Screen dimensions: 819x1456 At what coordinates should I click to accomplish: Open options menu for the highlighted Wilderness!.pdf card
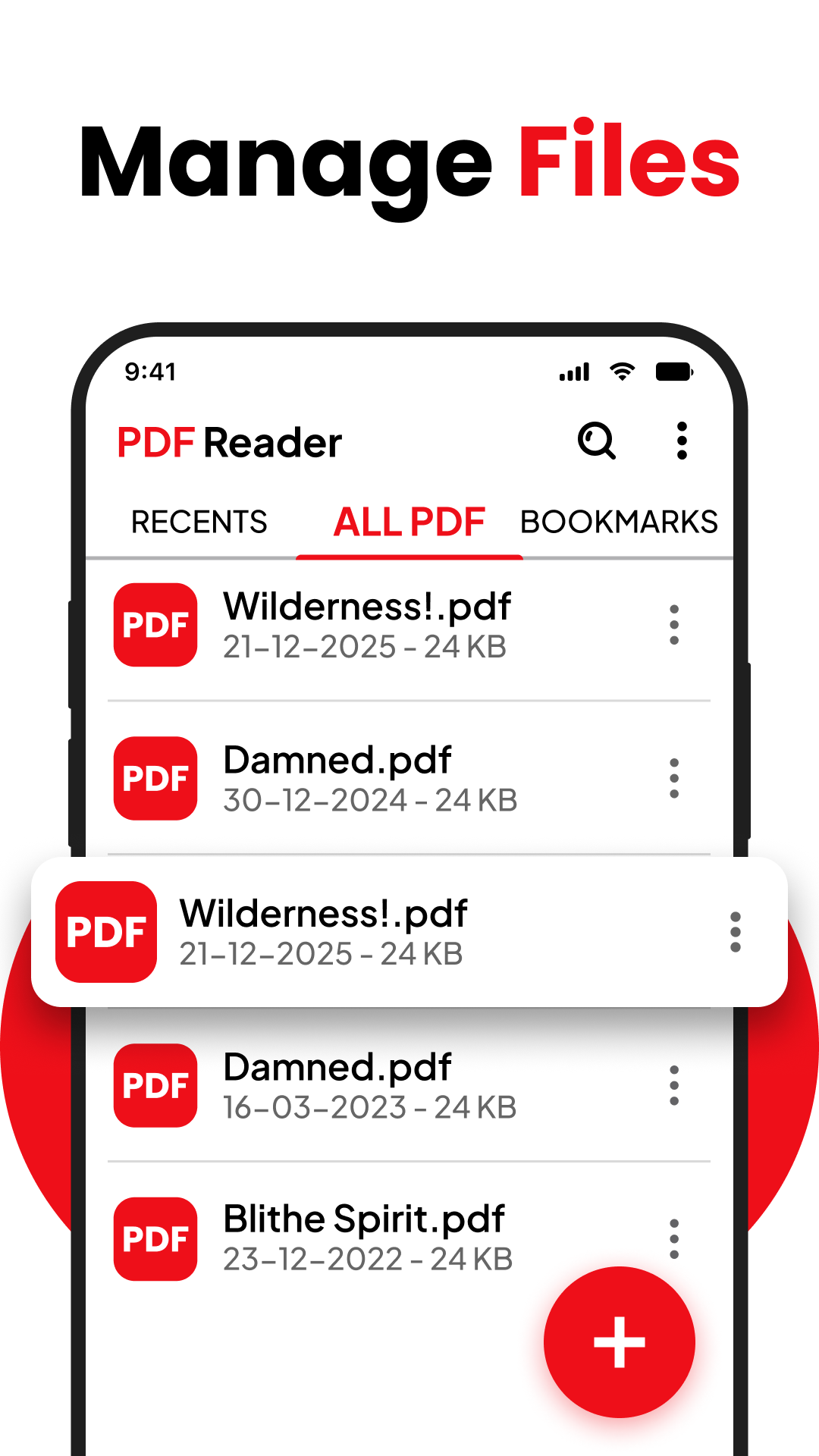coord(735,932)
